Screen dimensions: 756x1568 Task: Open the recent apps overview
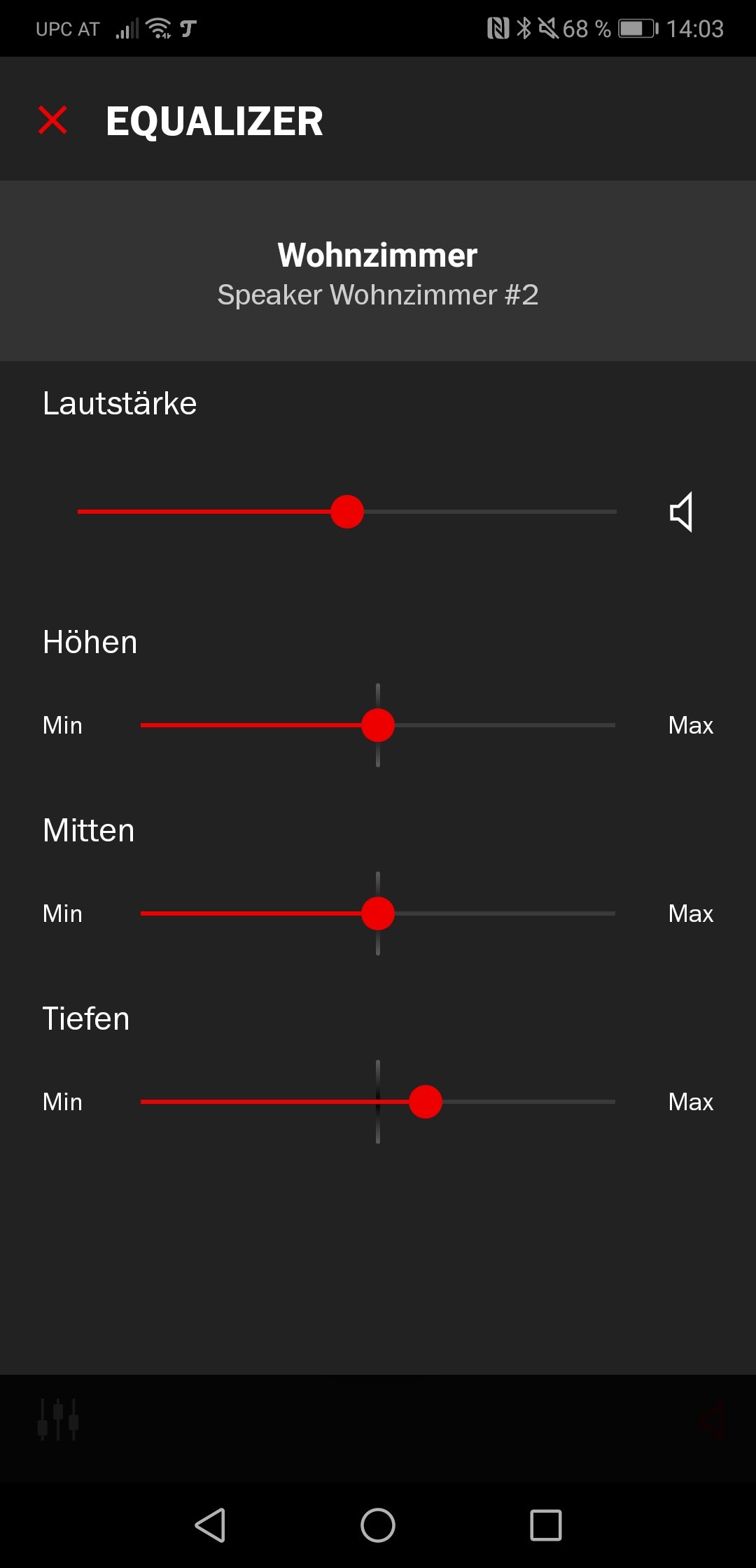tap(546, 1525)
